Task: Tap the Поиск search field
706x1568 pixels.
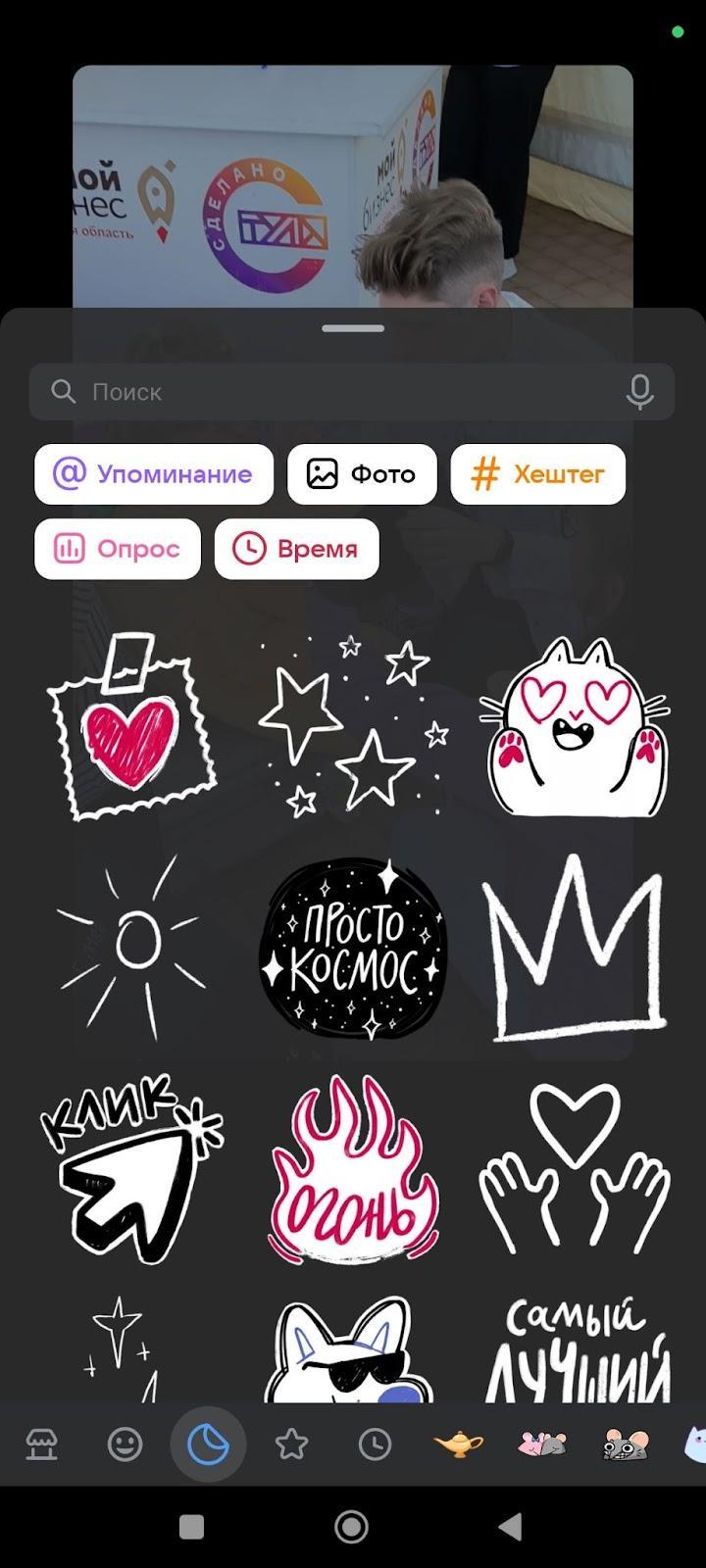Action: point(333,392)
